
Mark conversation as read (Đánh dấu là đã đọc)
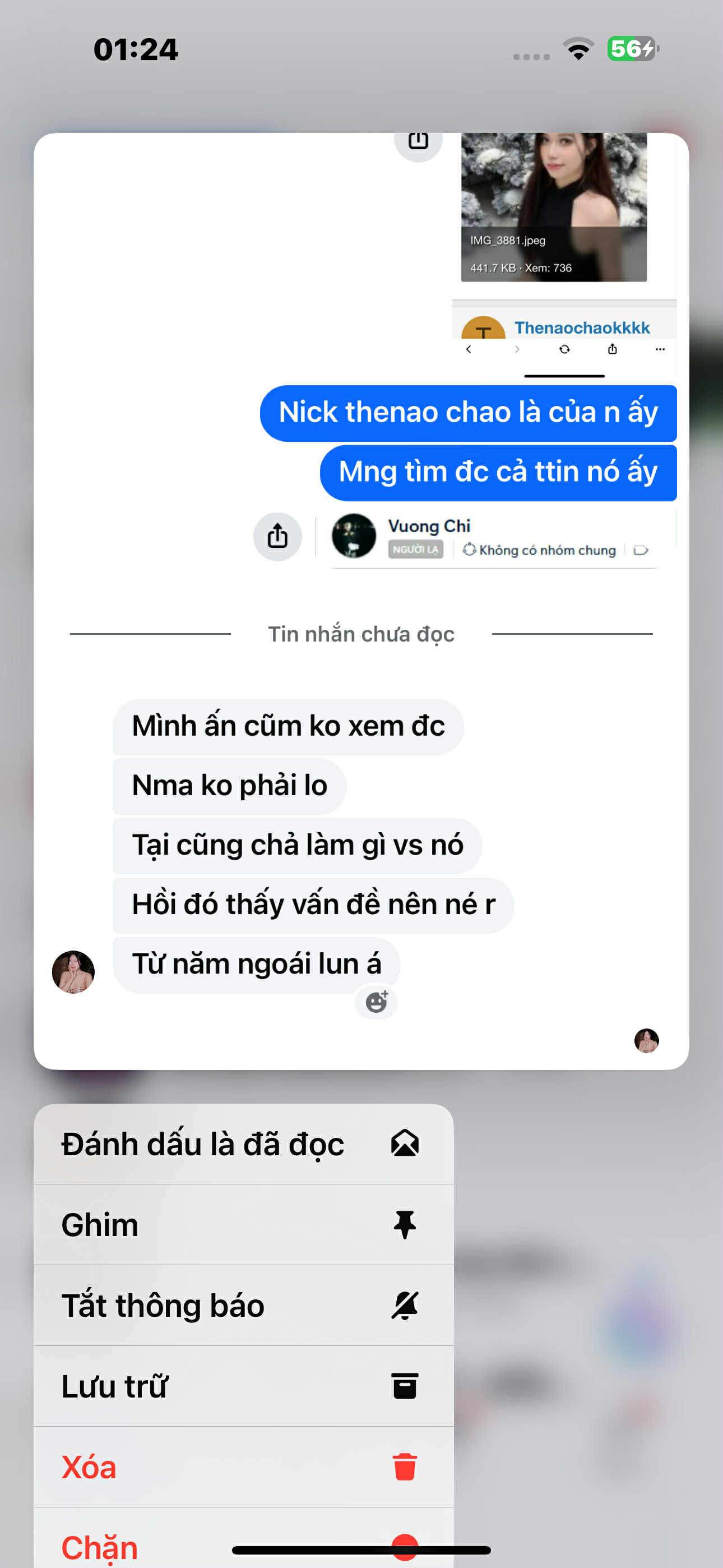point(243,1145)
